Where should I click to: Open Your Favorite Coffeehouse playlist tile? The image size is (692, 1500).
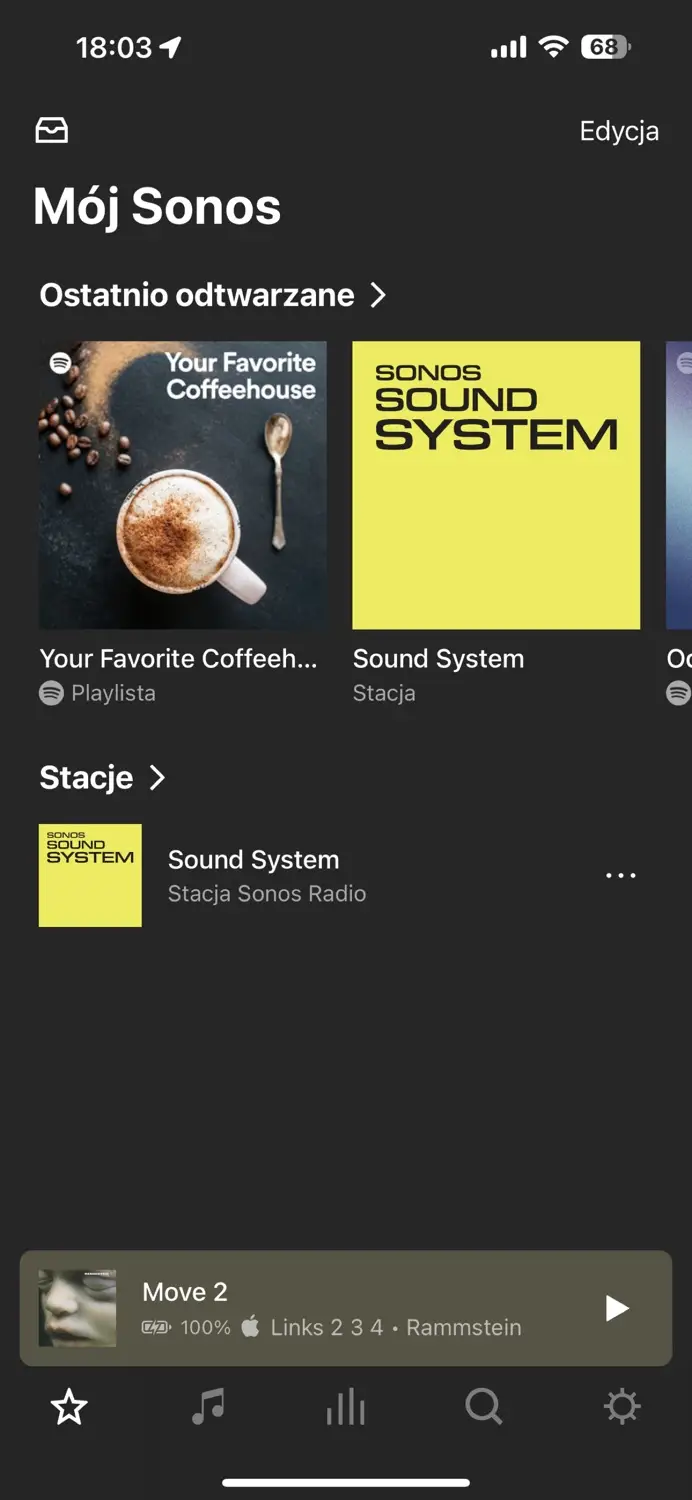(x=182, y=485)
